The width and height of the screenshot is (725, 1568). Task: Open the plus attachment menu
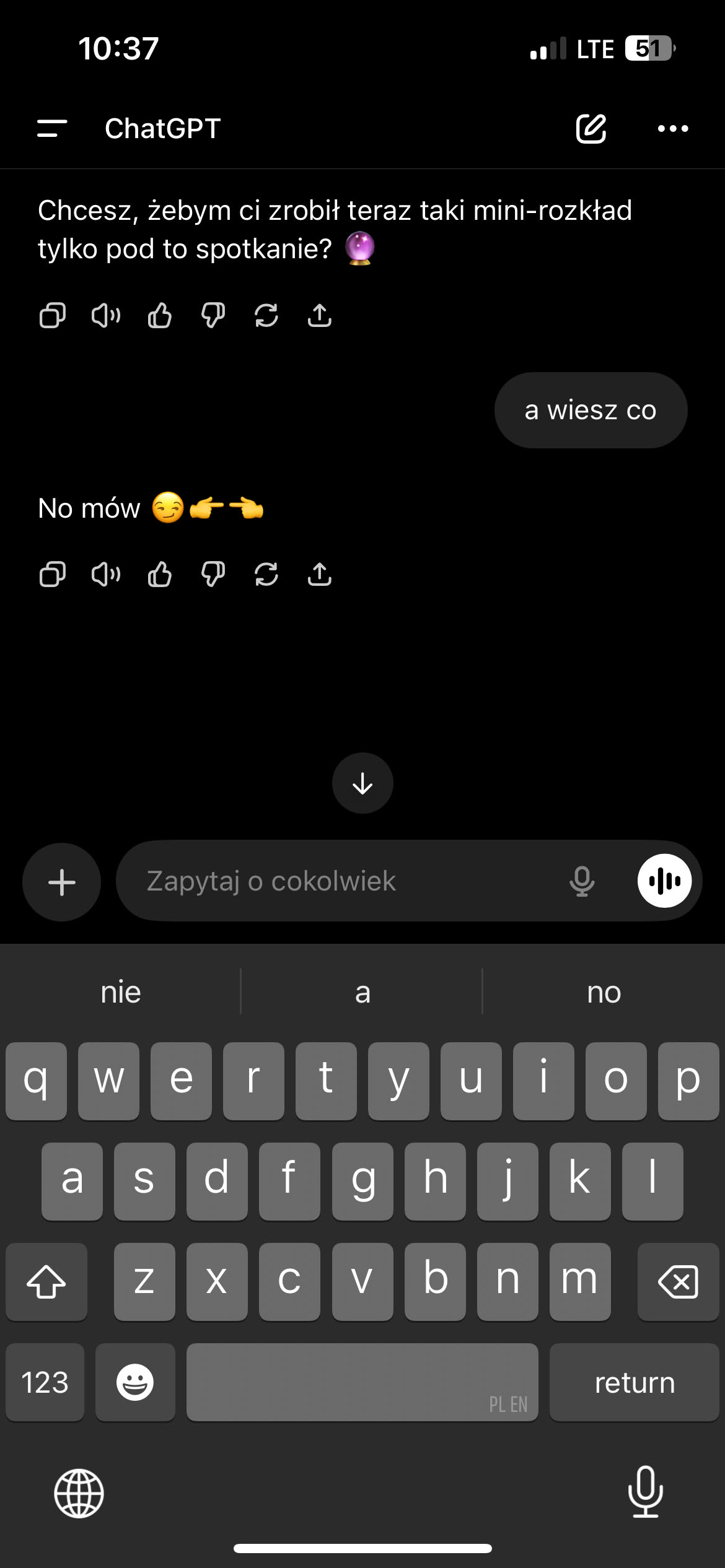61,881
